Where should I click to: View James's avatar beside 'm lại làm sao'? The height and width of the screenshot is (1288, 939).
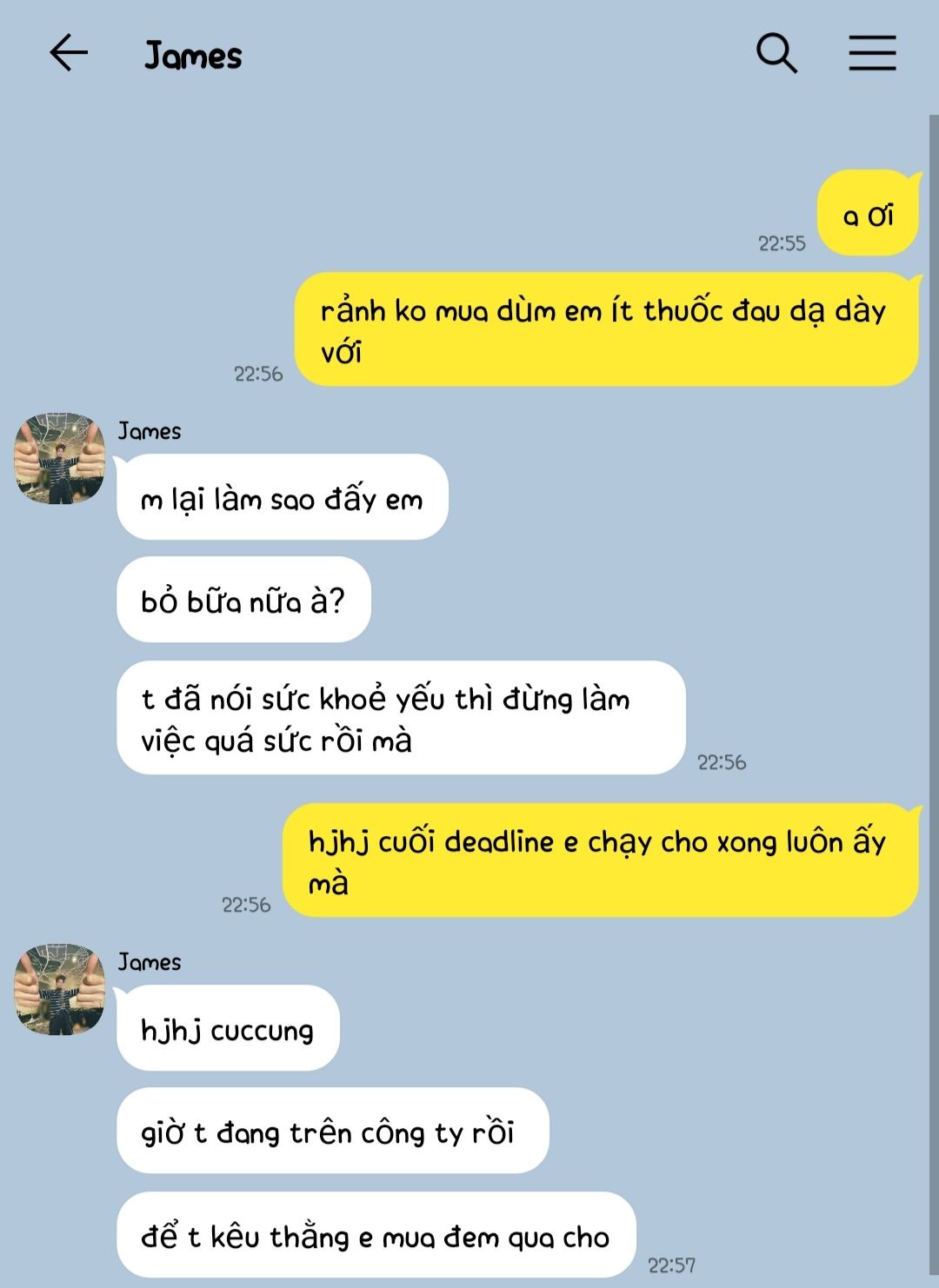59,459
